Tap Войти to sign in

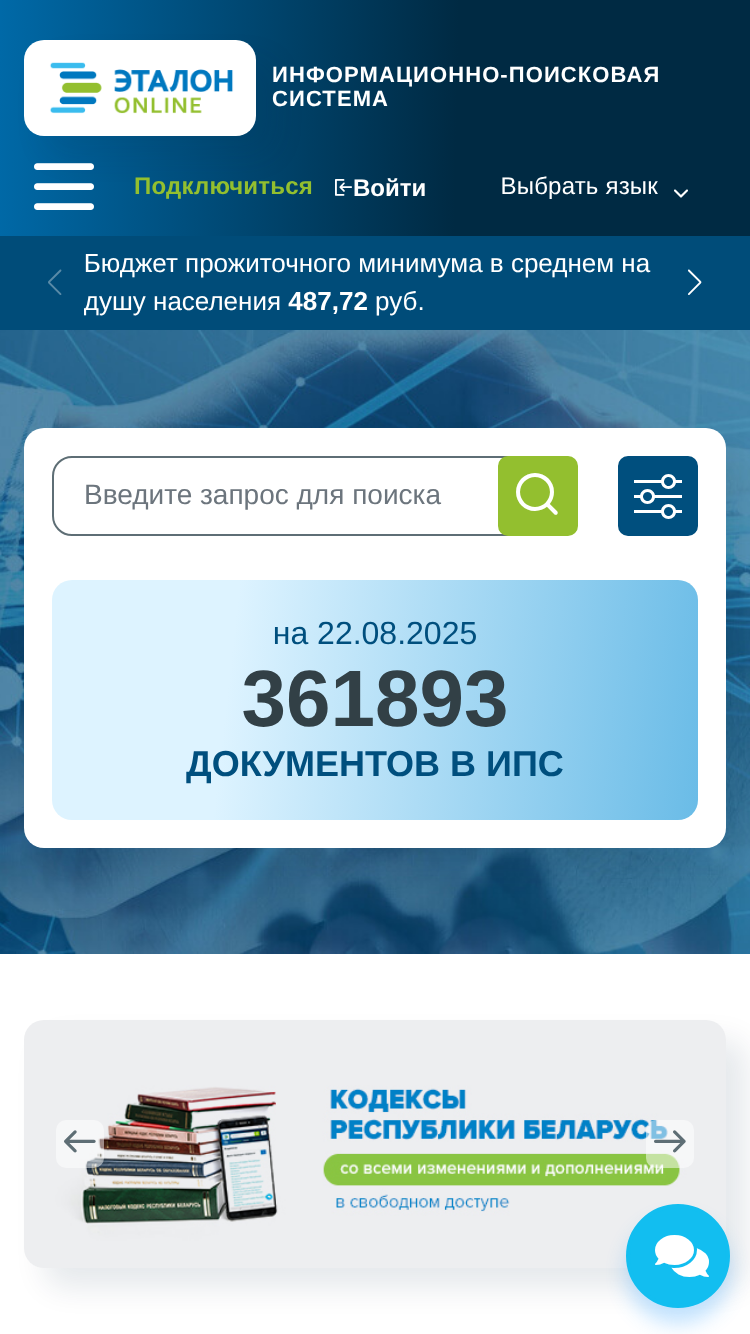380,188
